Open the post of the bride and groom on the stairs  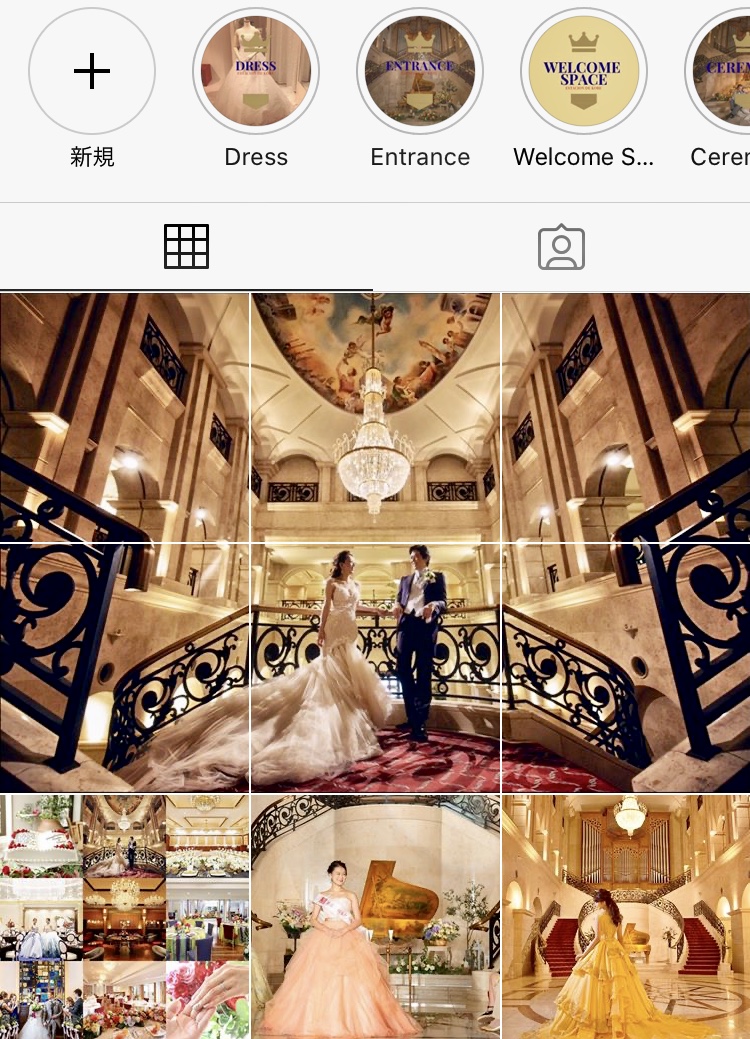coord(375,667)
